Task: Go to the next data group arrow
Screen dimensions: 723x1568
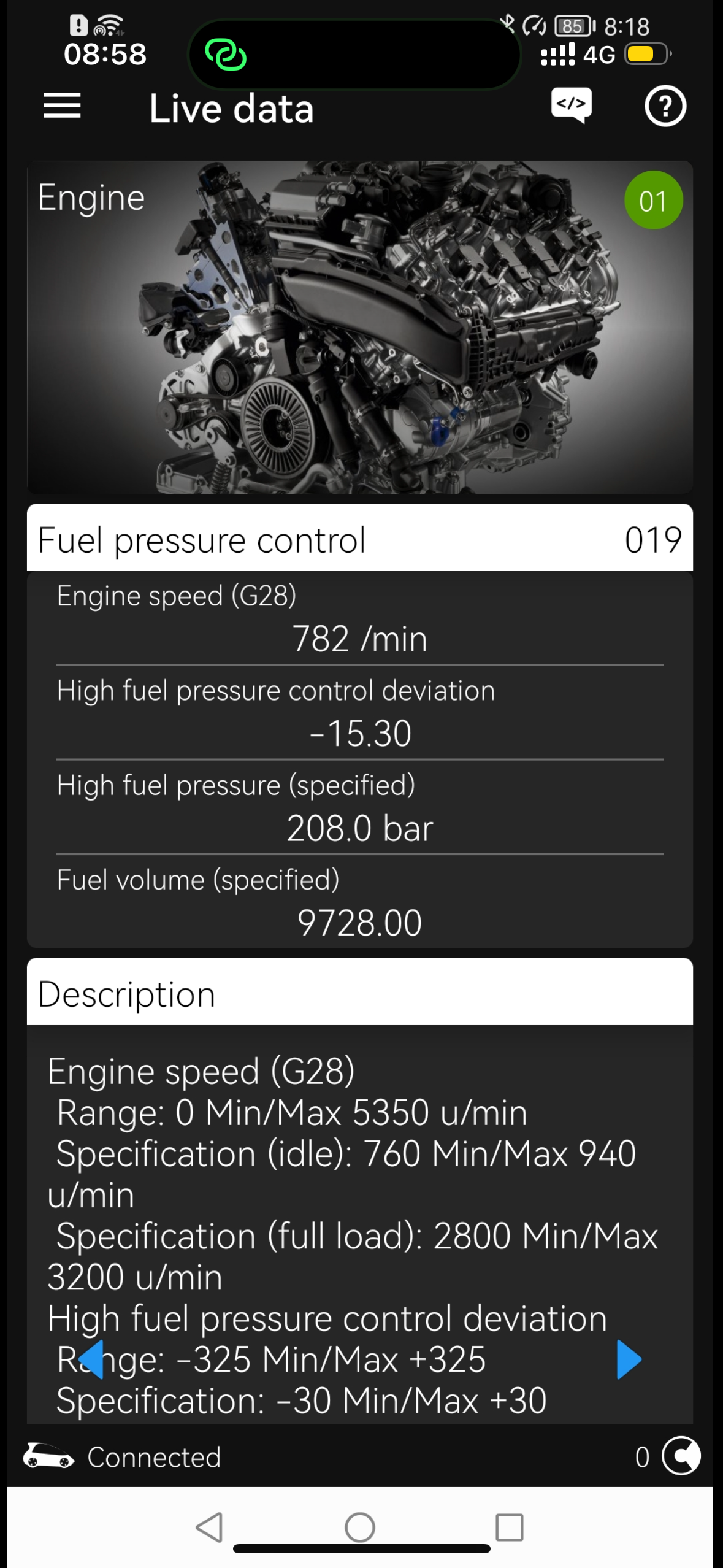Action: pyautogui.click(x=629, y=1360)
